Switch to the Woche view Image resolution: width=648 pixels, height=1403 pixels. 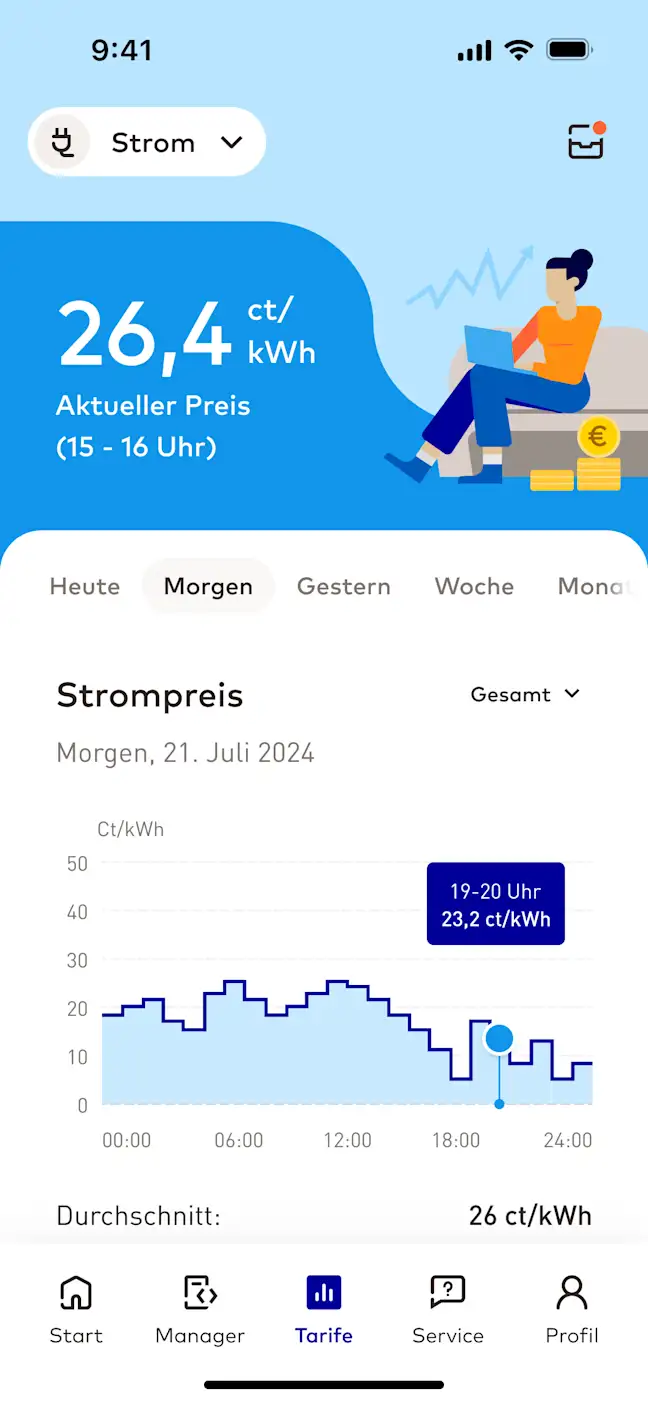(474, 586)
